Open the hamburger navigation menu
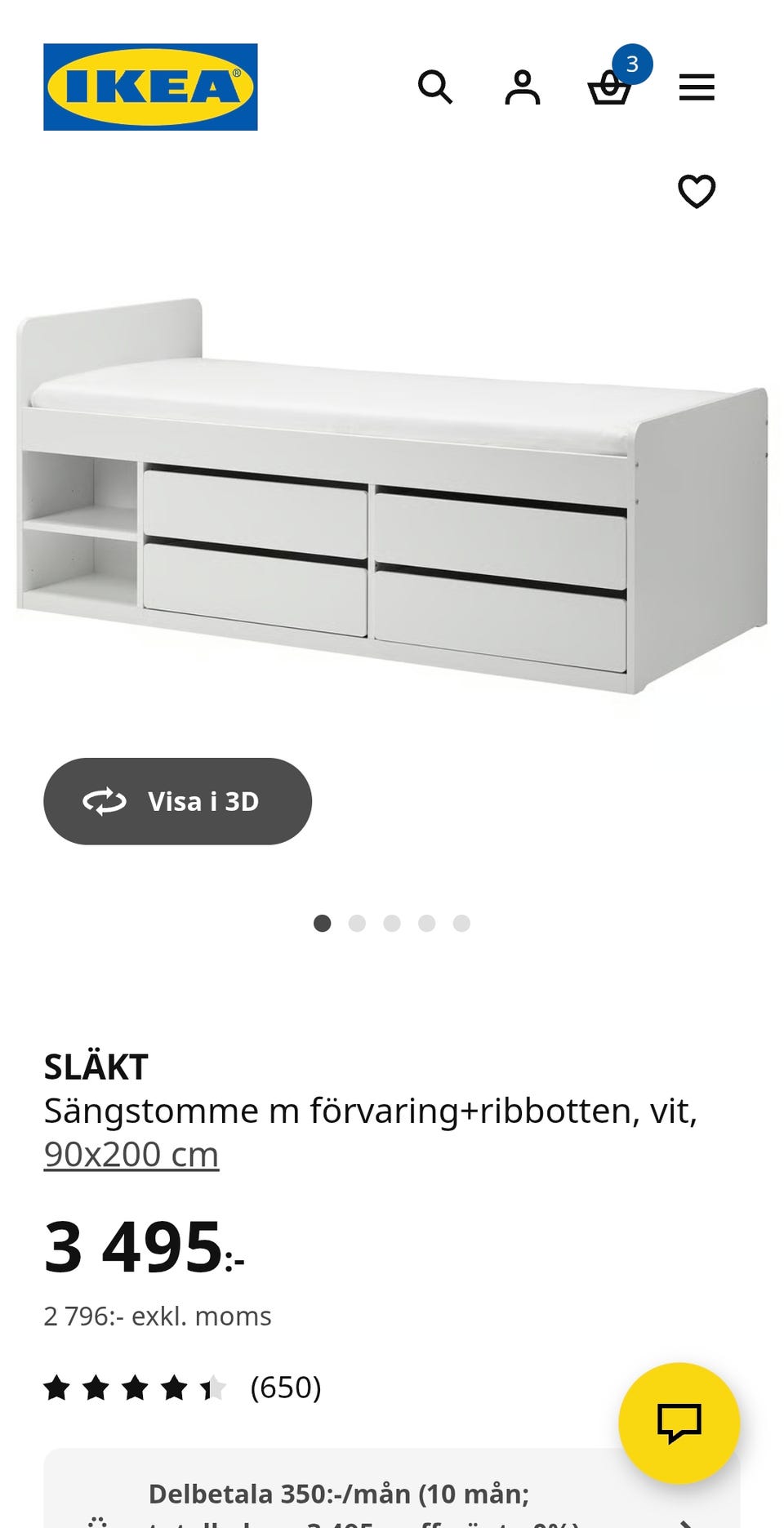 coord(697,87)
